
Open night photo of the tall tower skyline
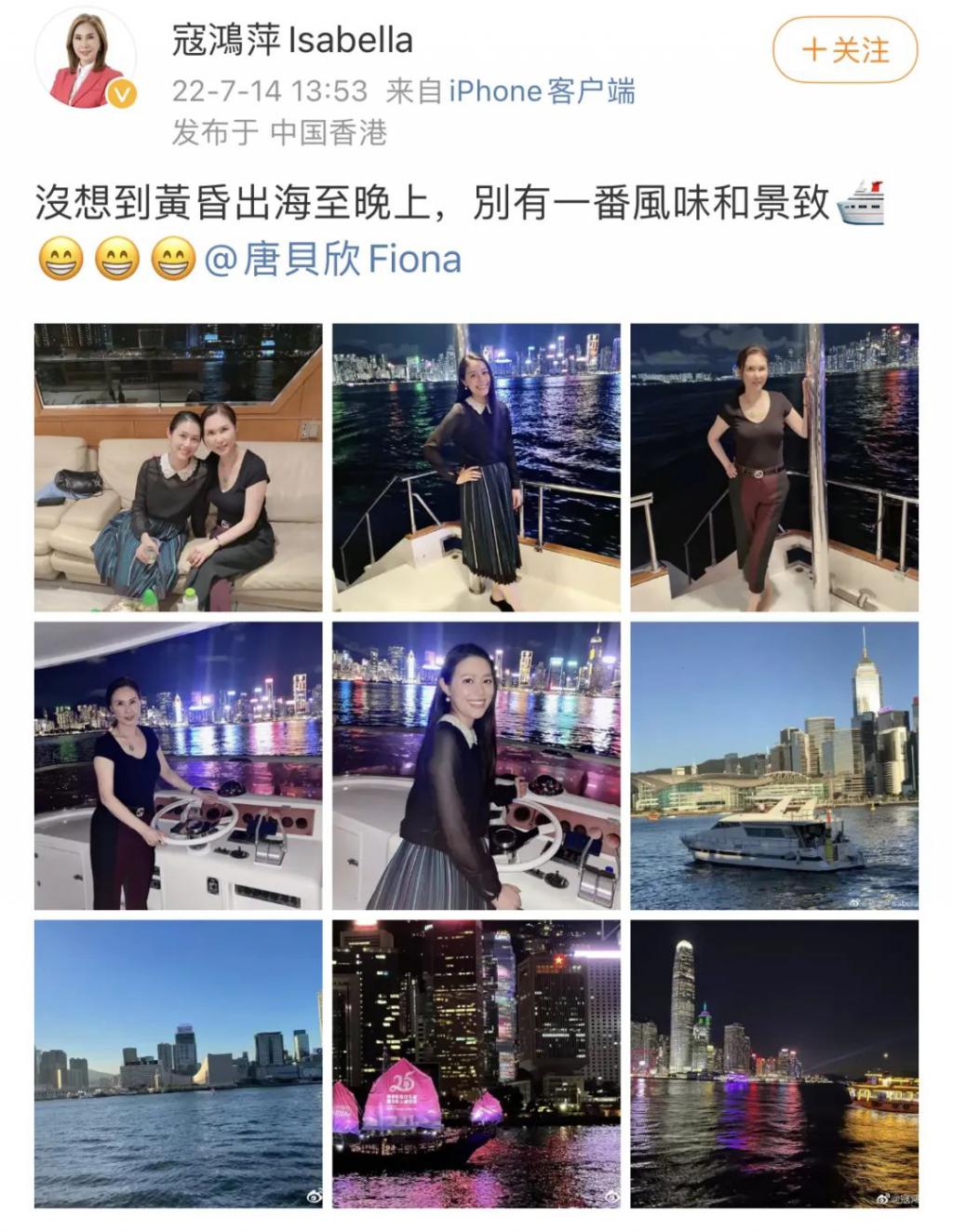774,1064
